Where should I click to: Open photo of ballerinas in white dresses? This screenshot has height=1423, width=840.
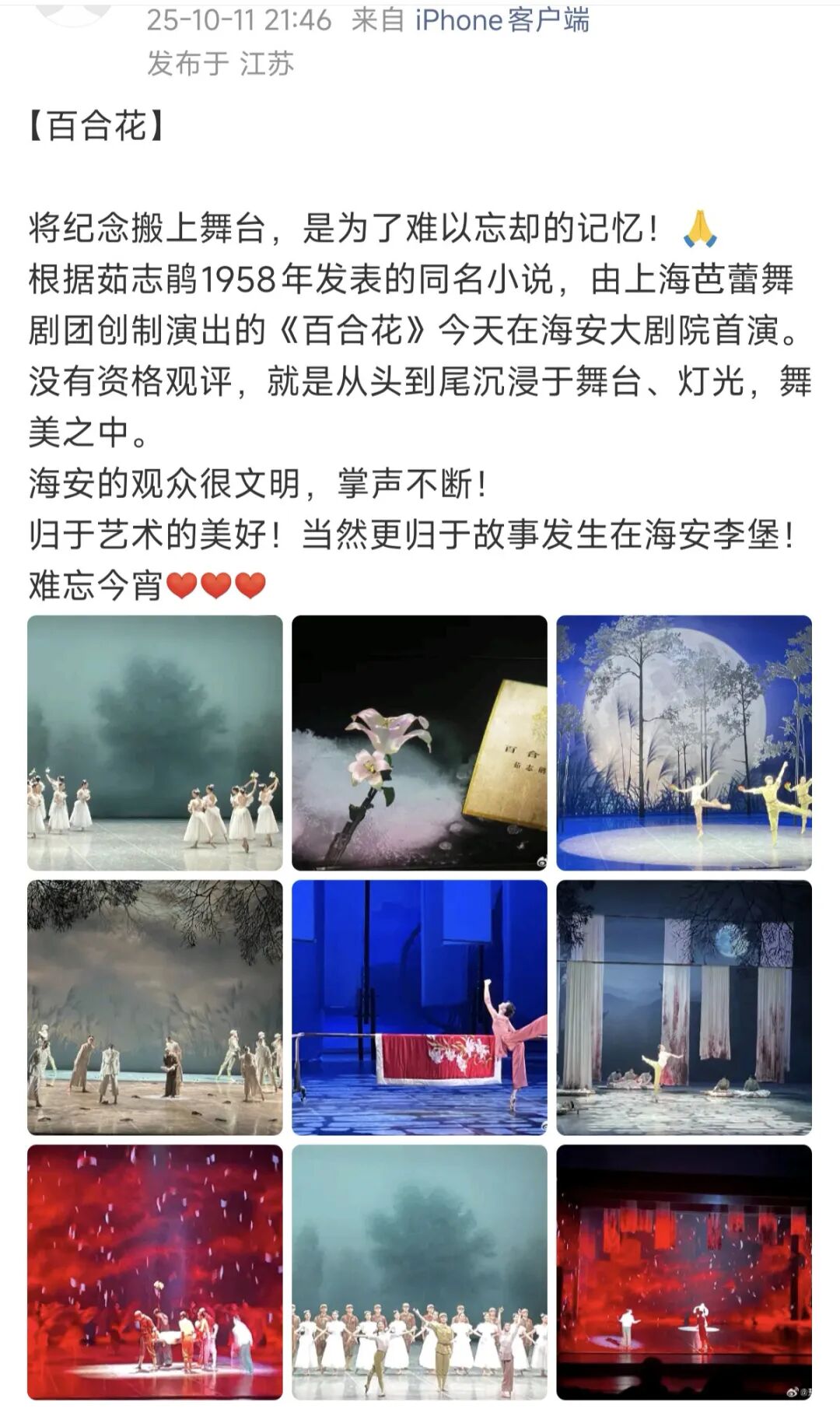point(155,743)
